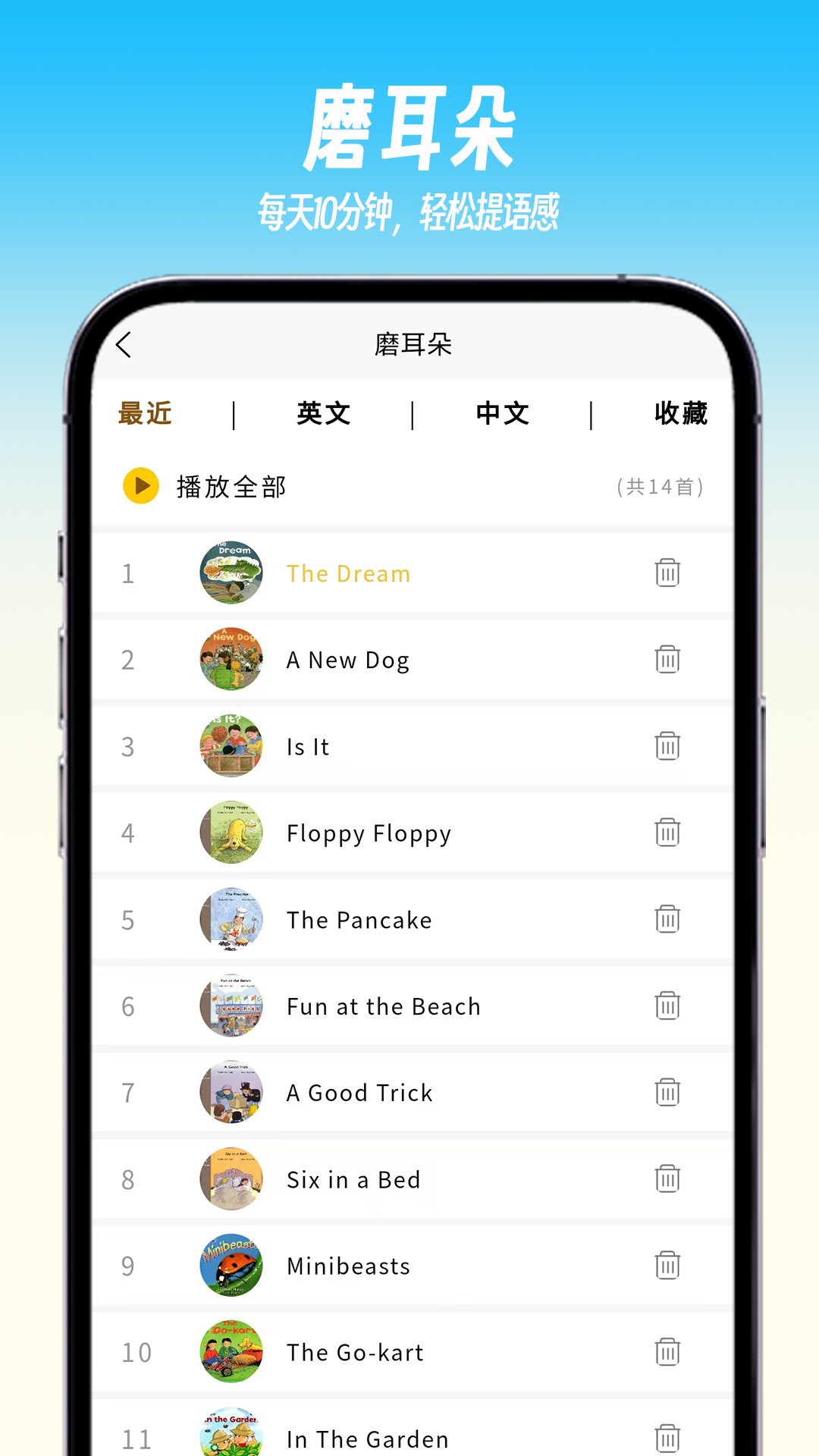
Task: Delete The Dream from the list
Action: 667,573
